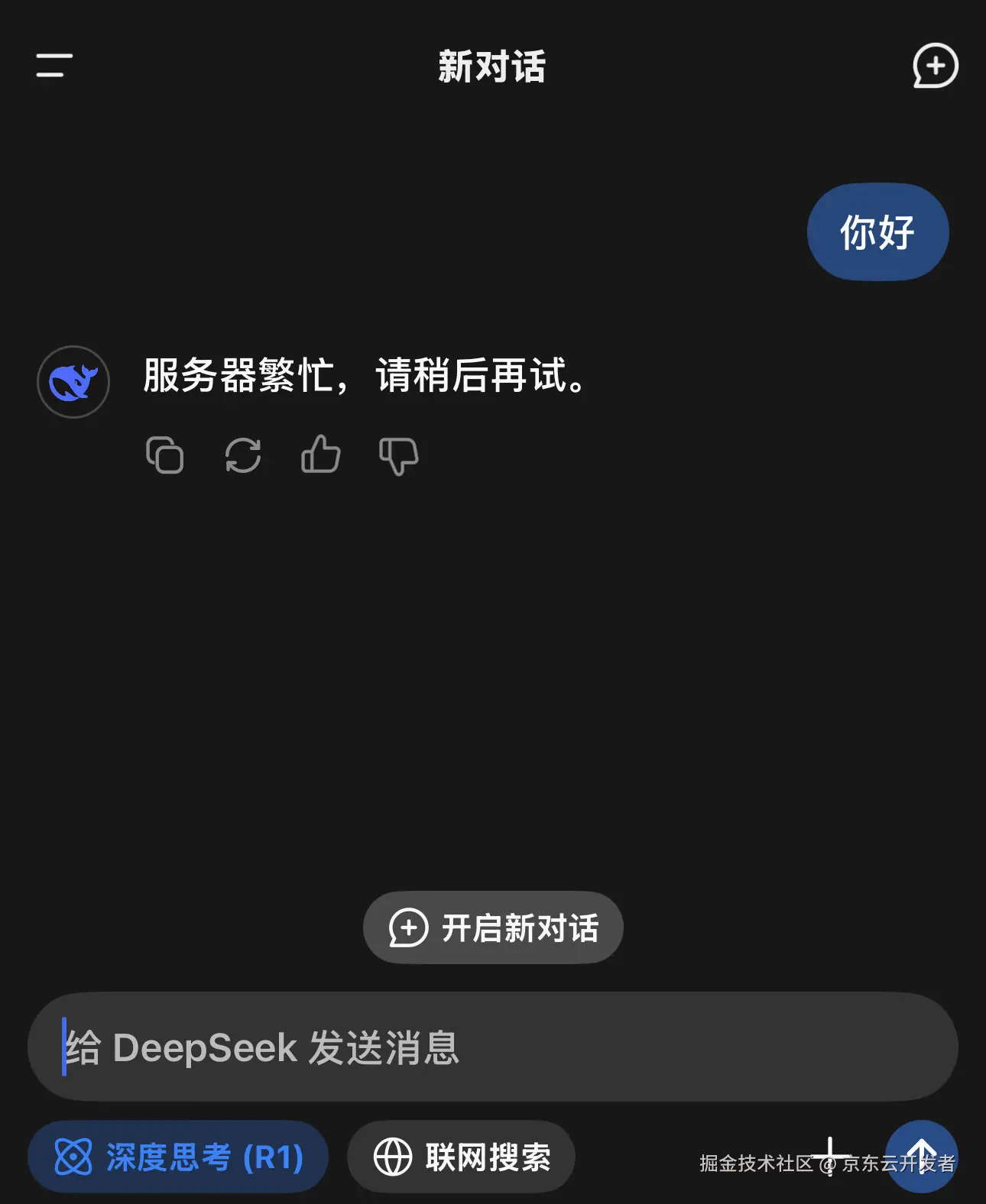Select the user bubble saying 你好
This screenshot has height=1204, width=986.
pyautogui.click(x=877, y=232)
